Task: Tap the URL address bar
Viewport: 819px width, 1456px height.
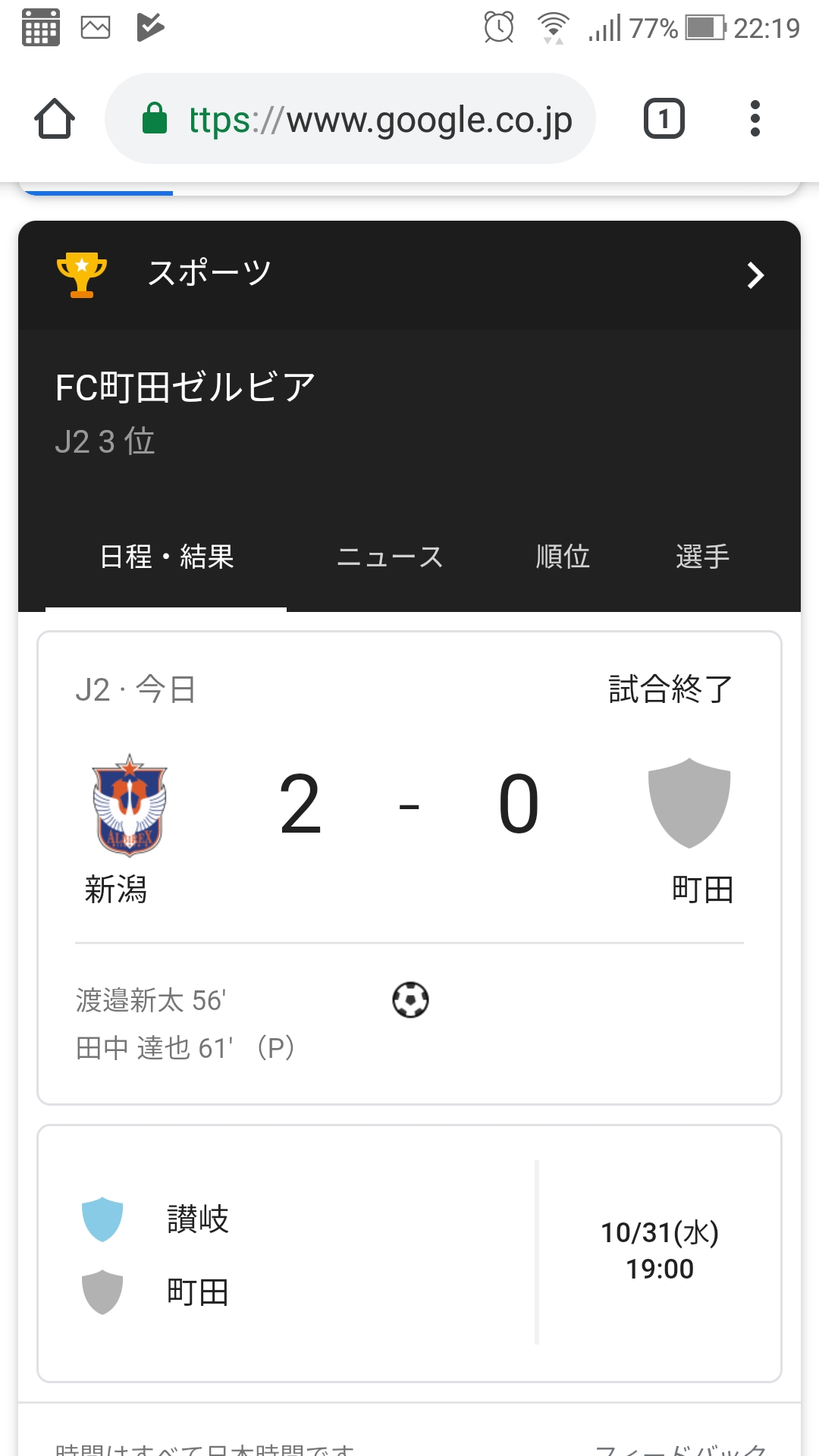Action: [x=350, y=118]
